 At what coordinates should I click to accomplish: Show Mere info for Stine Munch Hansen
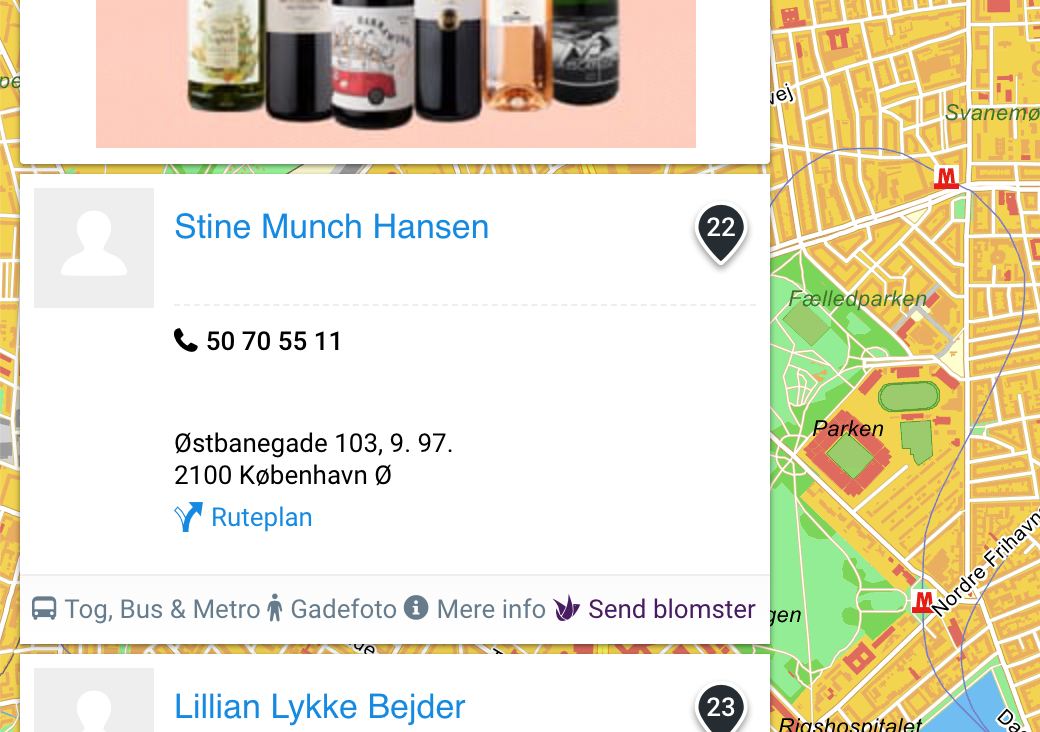click(x=476, y=609)
